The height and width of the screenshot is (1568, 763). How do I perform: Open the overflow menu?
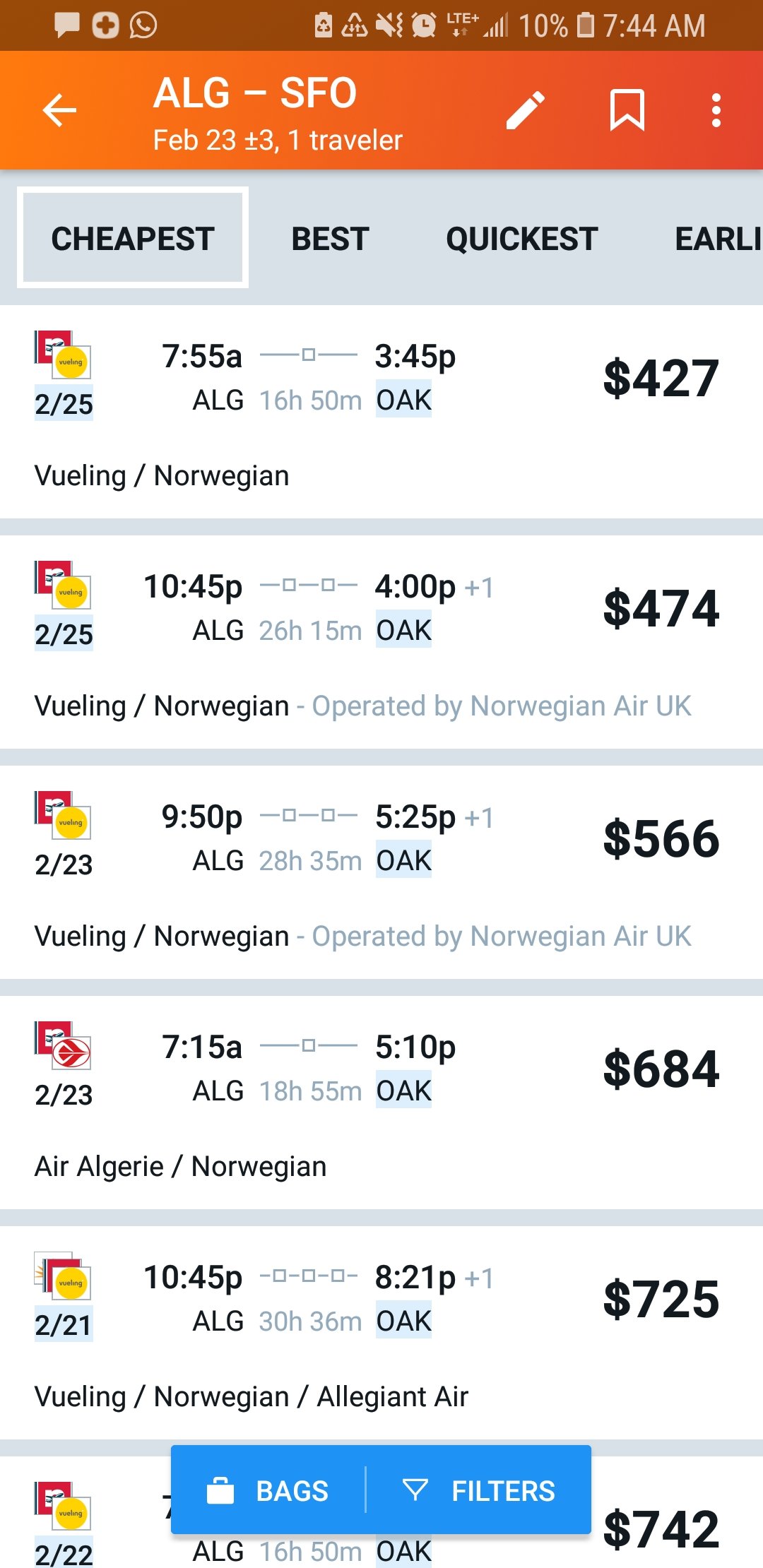[x=716, y=110]
